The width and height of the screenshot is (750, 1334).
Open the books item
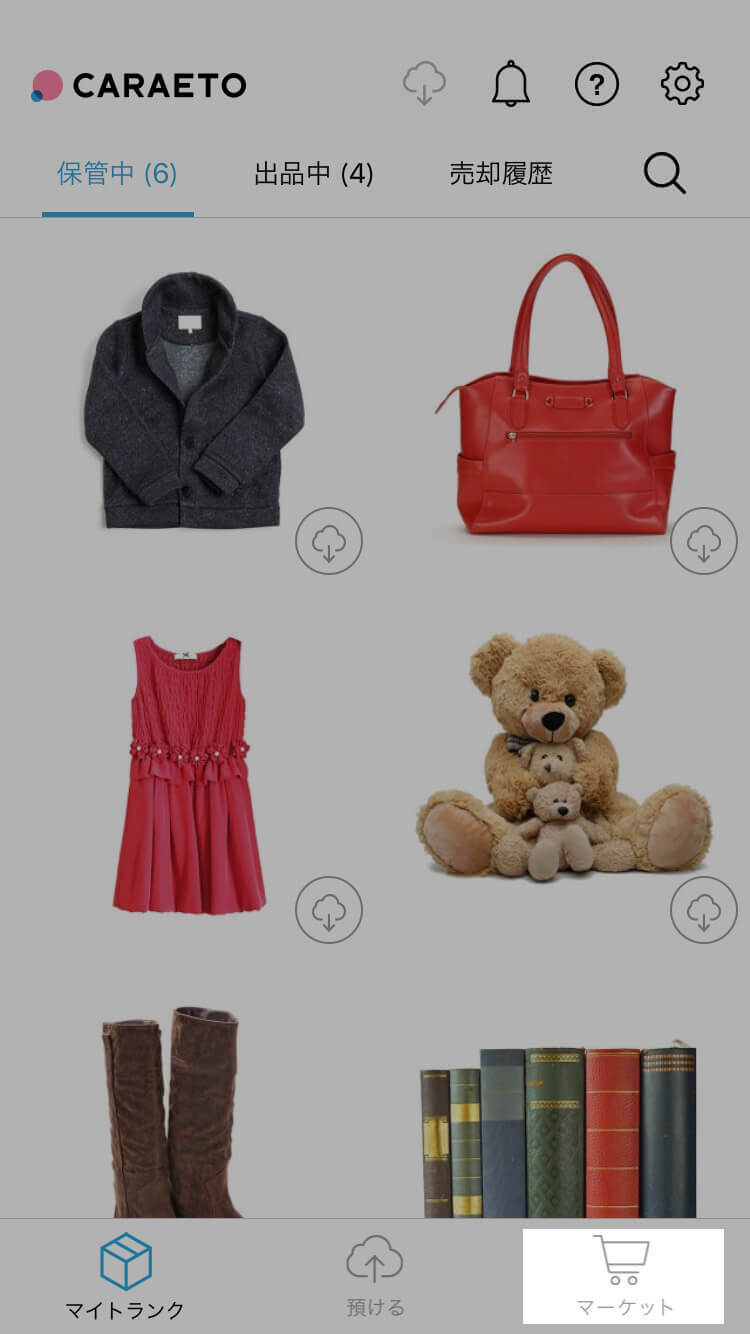558,1130
